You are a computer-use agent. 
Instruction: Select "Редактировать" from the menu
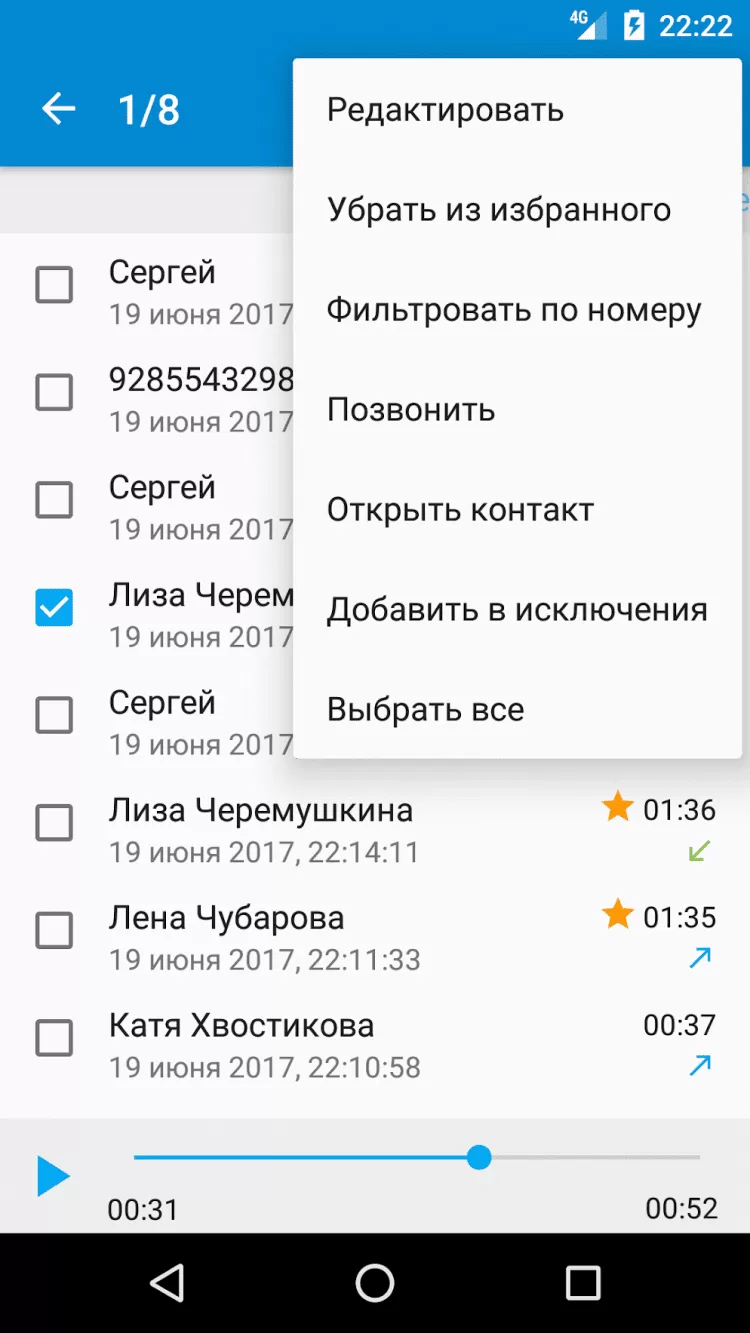tap(445, 110)
